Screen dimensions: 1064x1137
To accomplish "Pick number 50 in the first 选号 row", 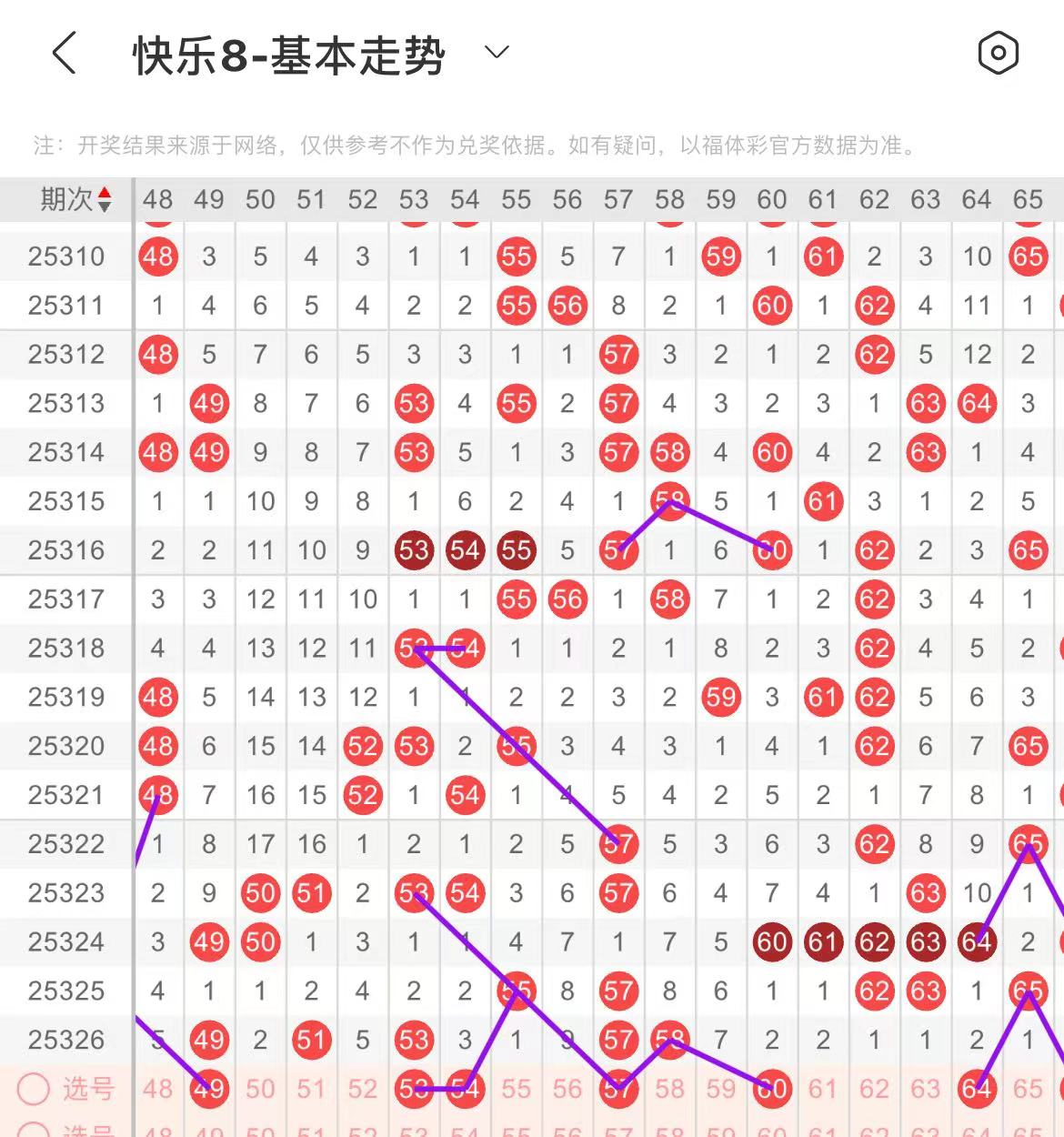I will 260,1089.
